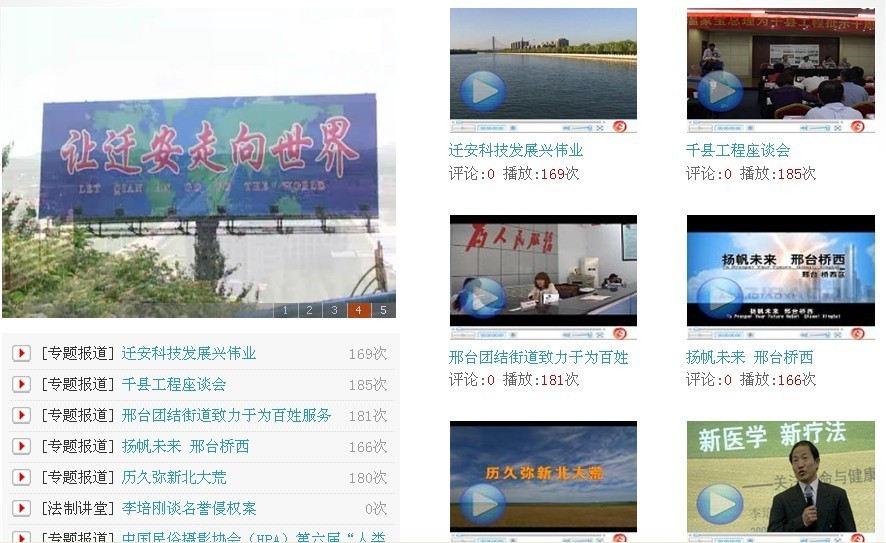Image resolution: width=886 pixels, height=543 pixels.
Task: Play the 邢台团结街道 office video thumbnail
Action: point(543,277)
